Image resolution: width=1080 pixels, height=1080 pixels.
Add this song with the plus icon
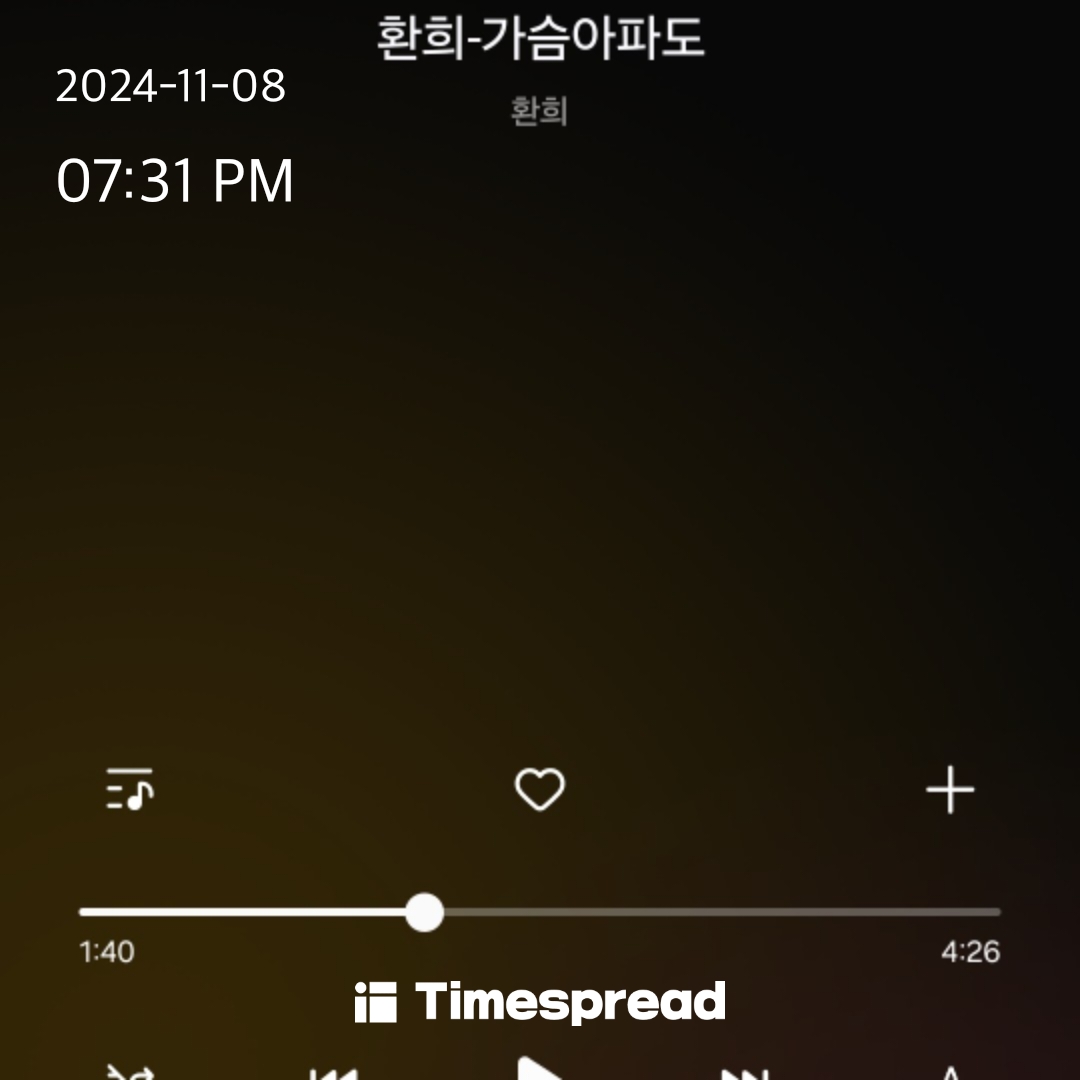click(949, 791)
